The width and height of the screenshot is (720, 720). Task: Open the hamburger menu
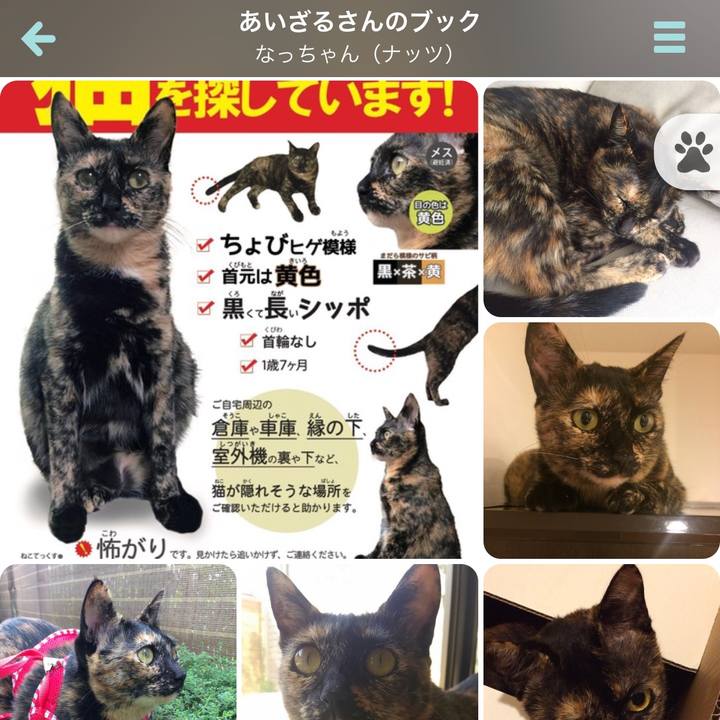669,37
